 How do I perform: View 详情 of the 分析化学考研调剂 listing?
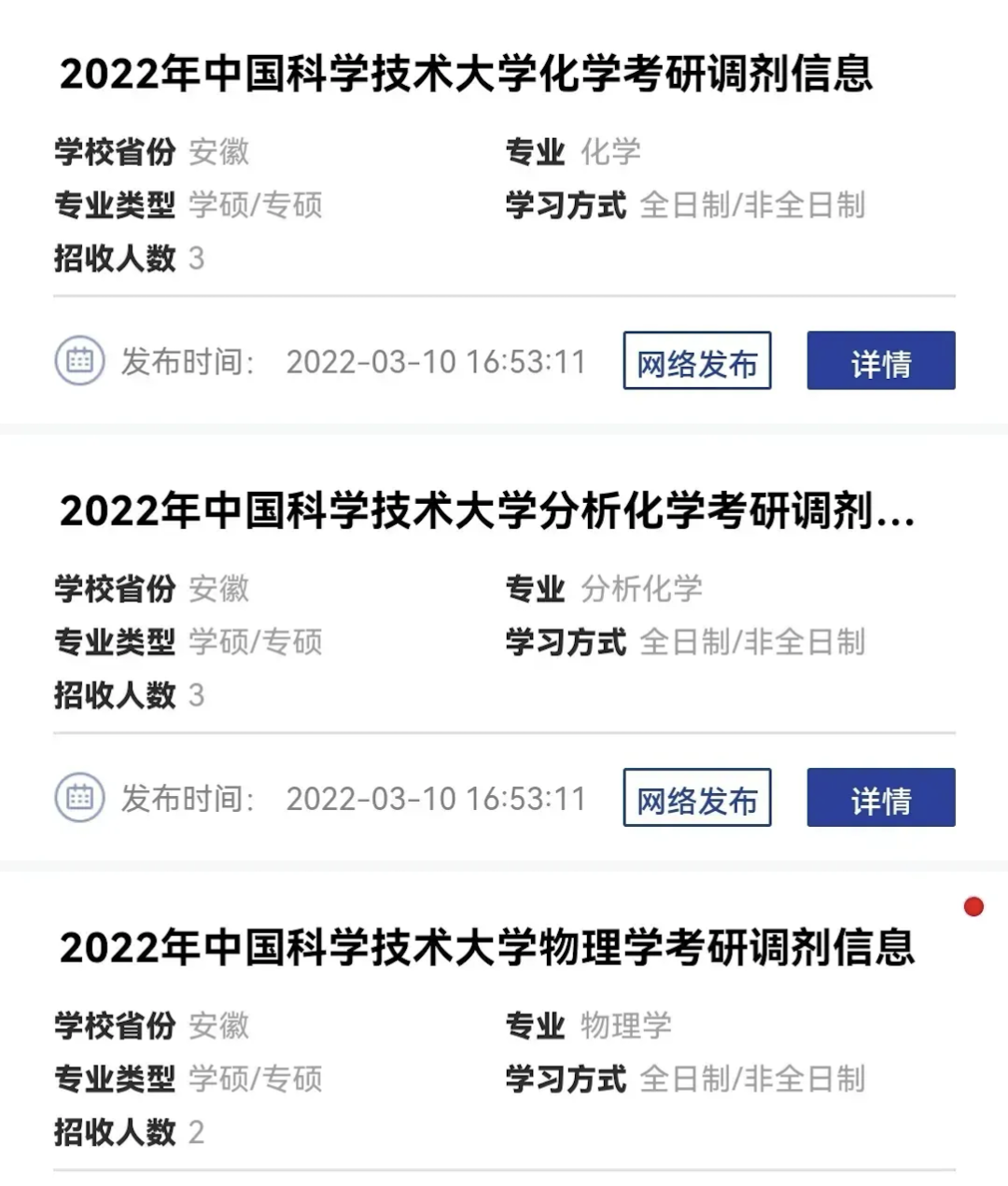coord(880,798)
